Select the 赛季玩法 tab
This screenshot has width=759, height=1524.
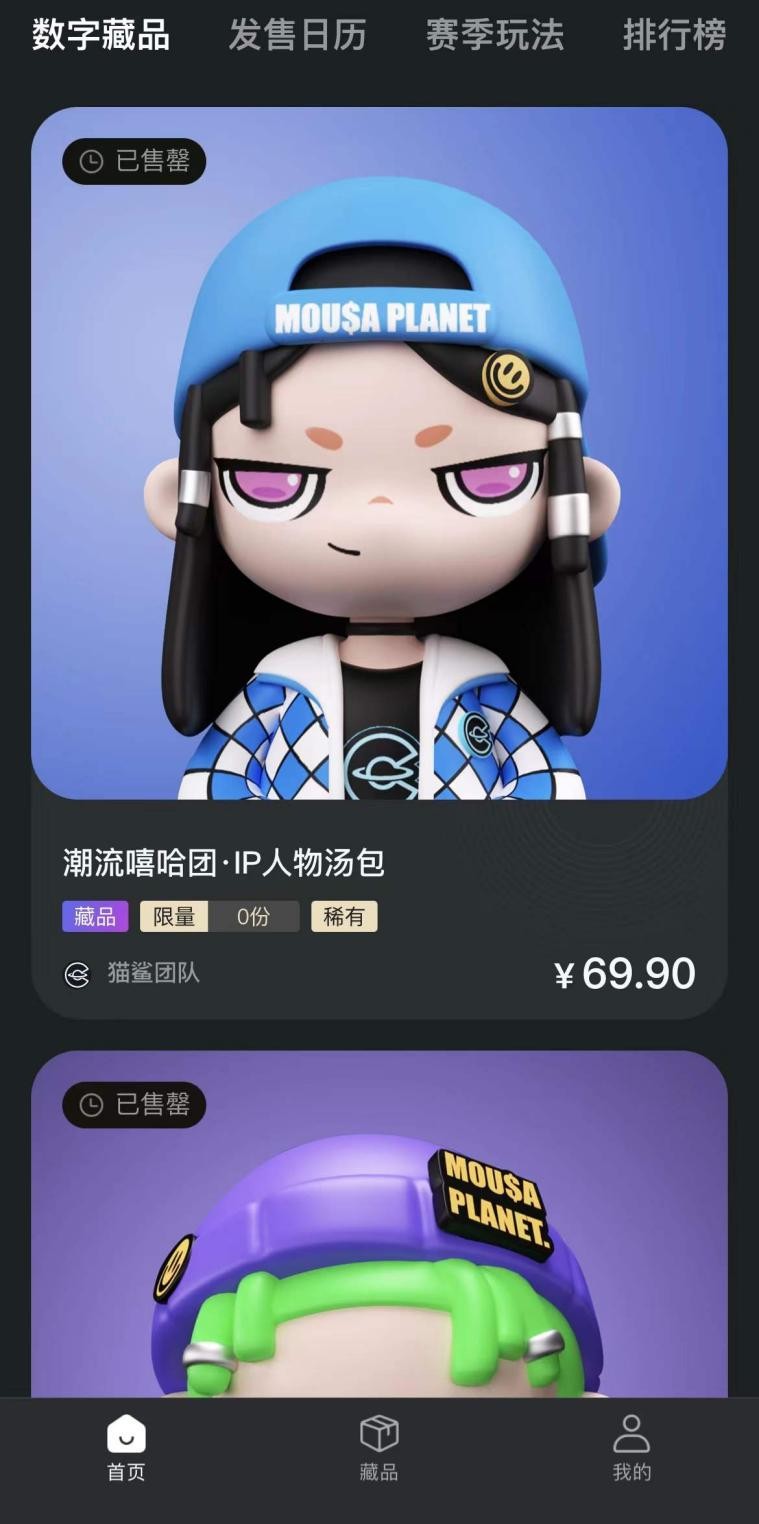495,36
